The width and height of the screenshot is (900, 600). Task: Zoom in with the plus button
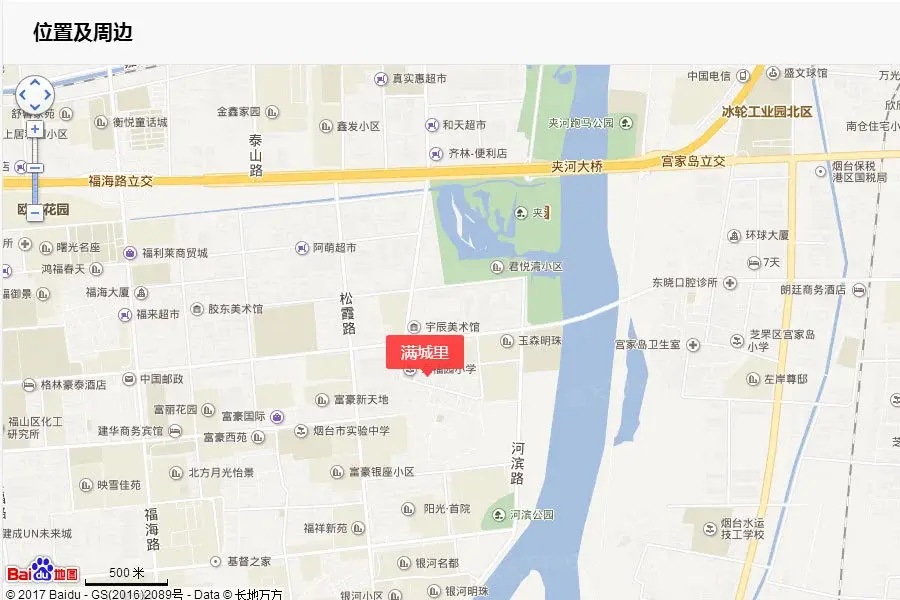coord(35,129)
